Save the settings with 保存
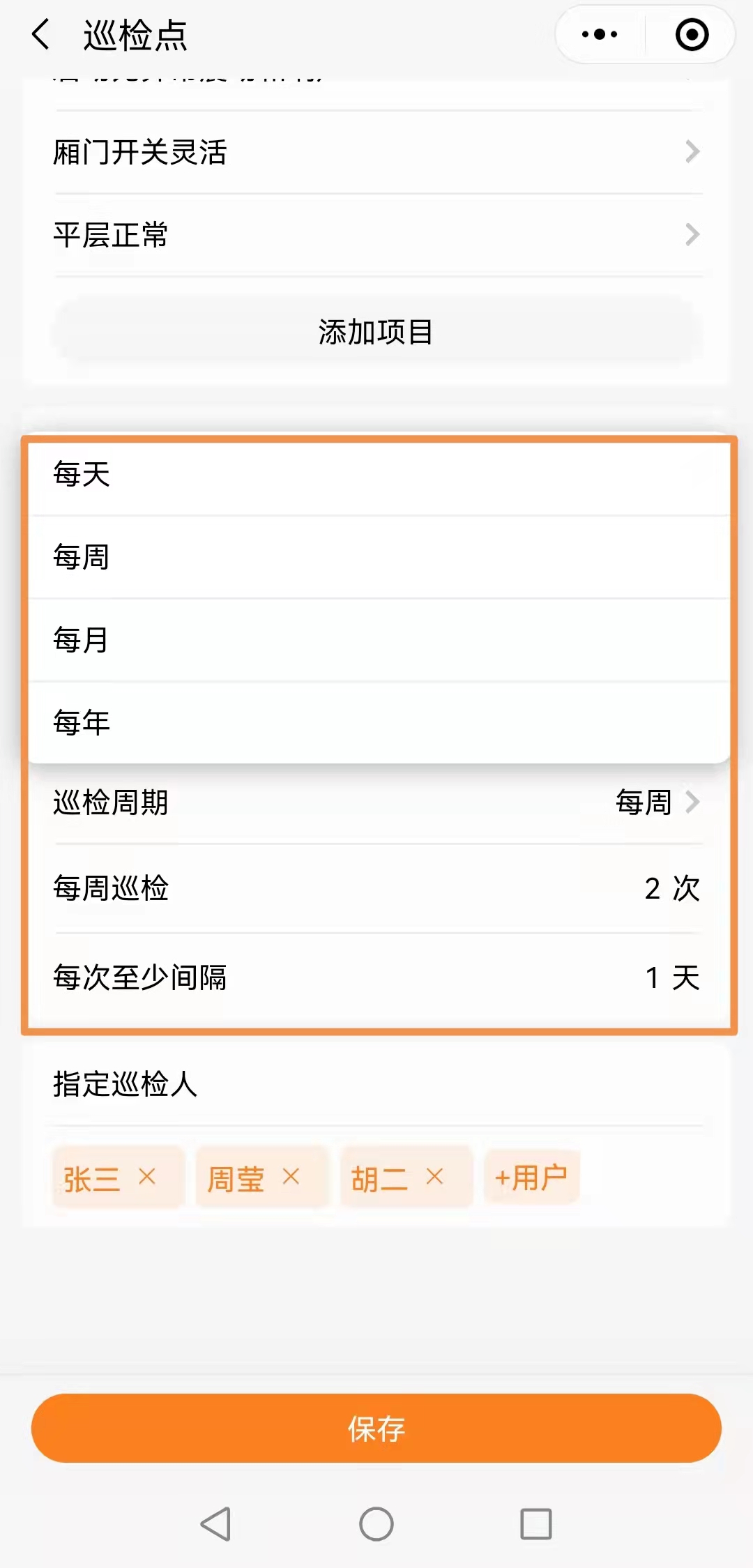The width and height of the screenshot is (753, 1568). (376, 1429)
